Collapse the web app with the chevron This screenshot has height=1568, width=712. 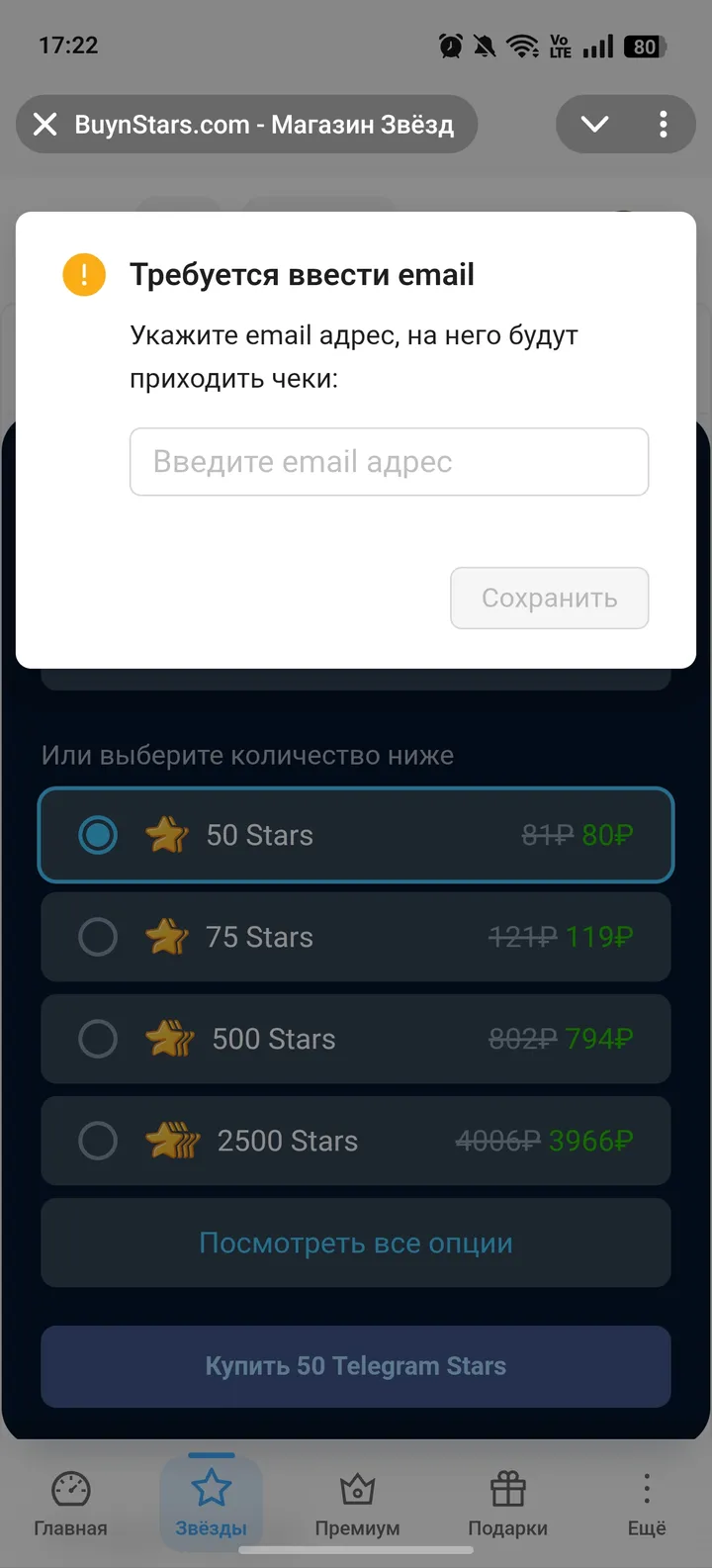tap(593, 125)
